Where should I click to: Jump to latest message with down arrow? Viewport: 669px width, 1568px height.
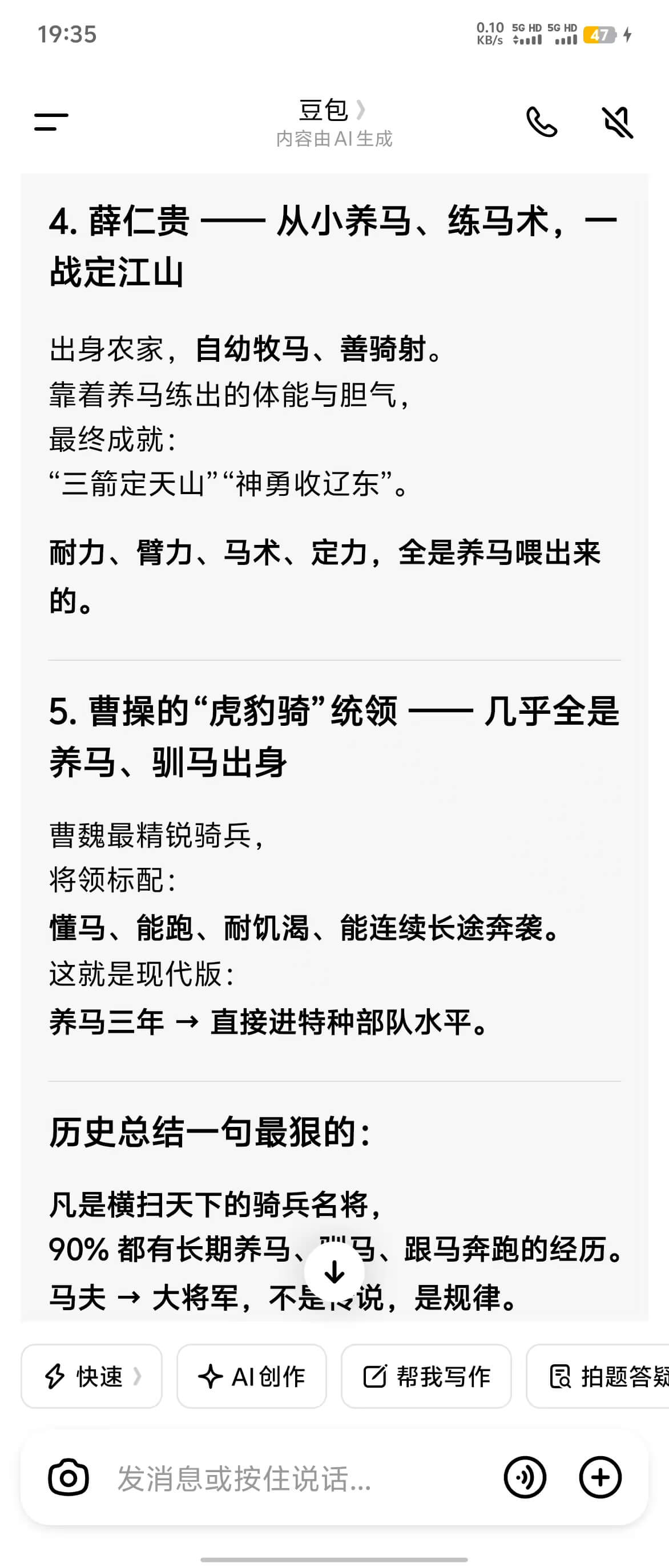click(x=334, y=1271)
